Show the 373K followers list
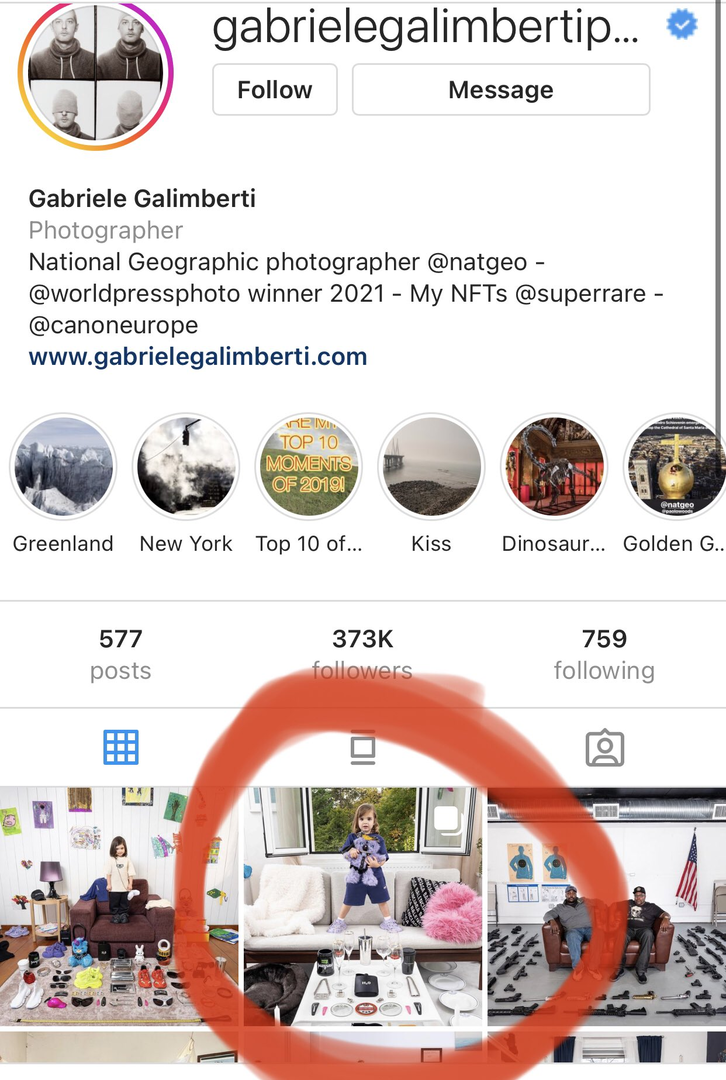This screenshot has height=1080, width=726. [x=362, y=653]
